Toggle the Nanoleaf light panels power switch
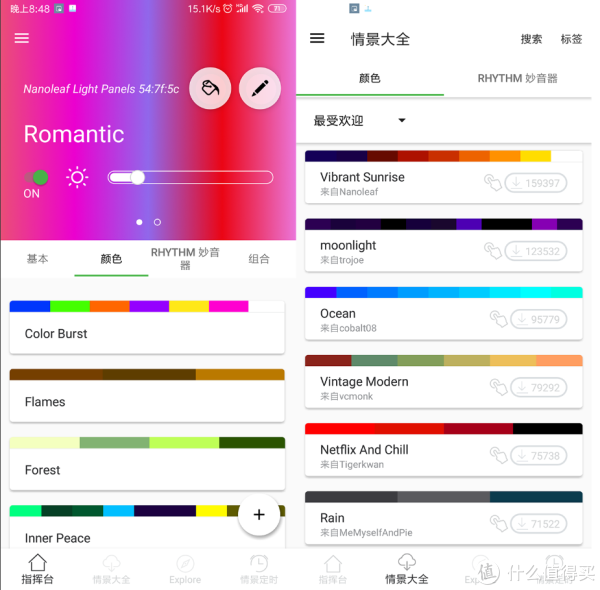This screenshot has height=590, width=600. (x=37, y=178)
